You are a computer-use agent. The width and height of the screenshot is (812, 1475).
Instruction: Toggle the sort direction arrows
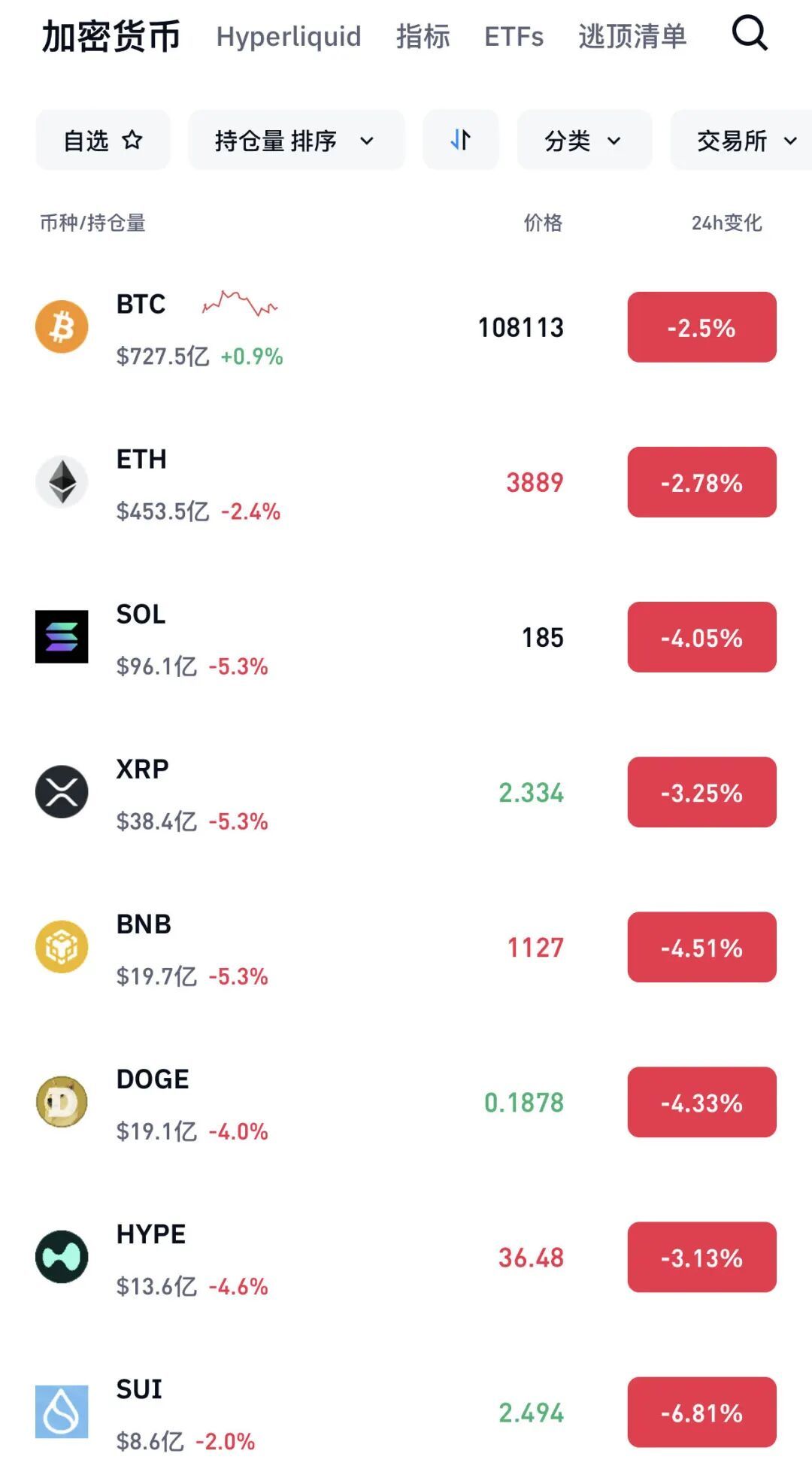click(460, 140)
